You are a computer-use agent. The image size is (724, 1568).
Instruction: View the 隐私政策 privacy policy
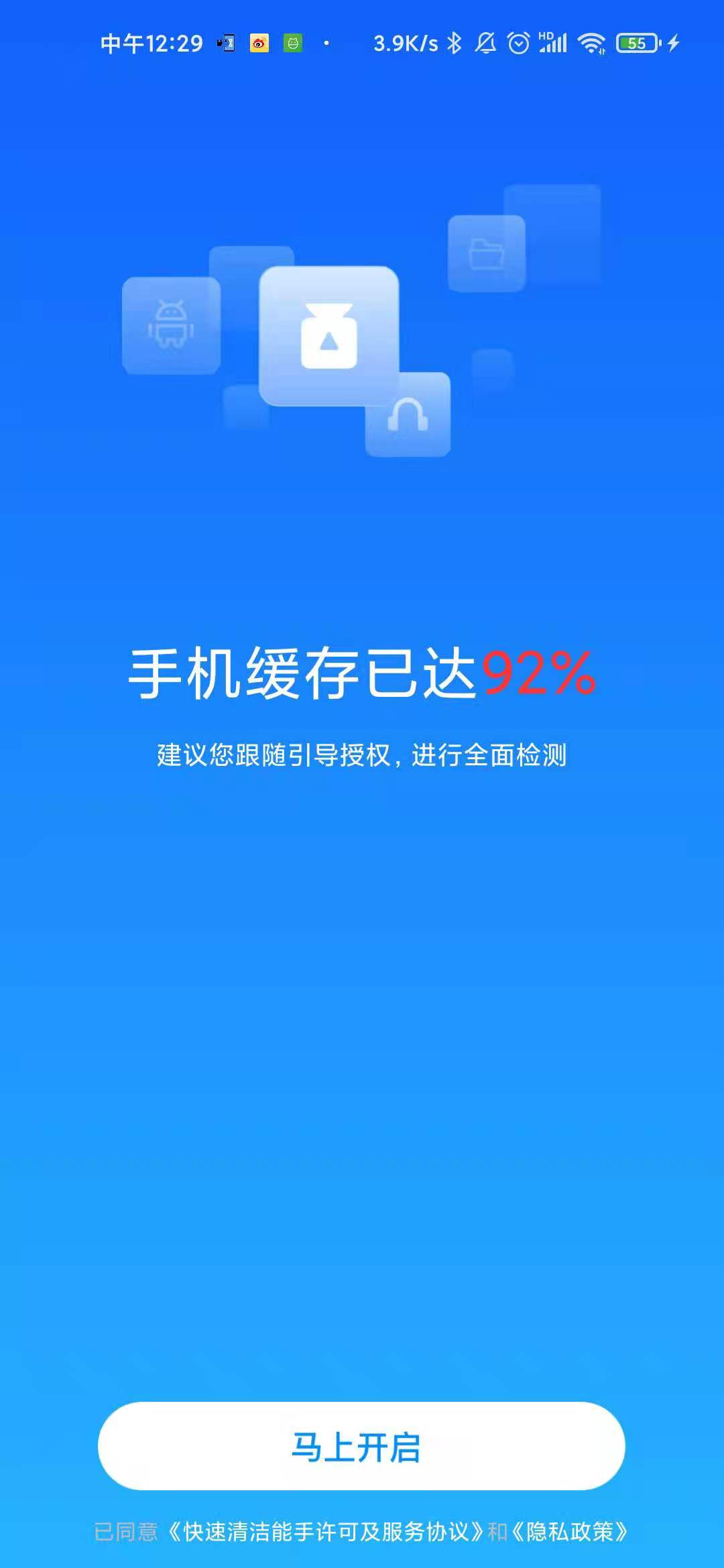tap(570, 1531)
